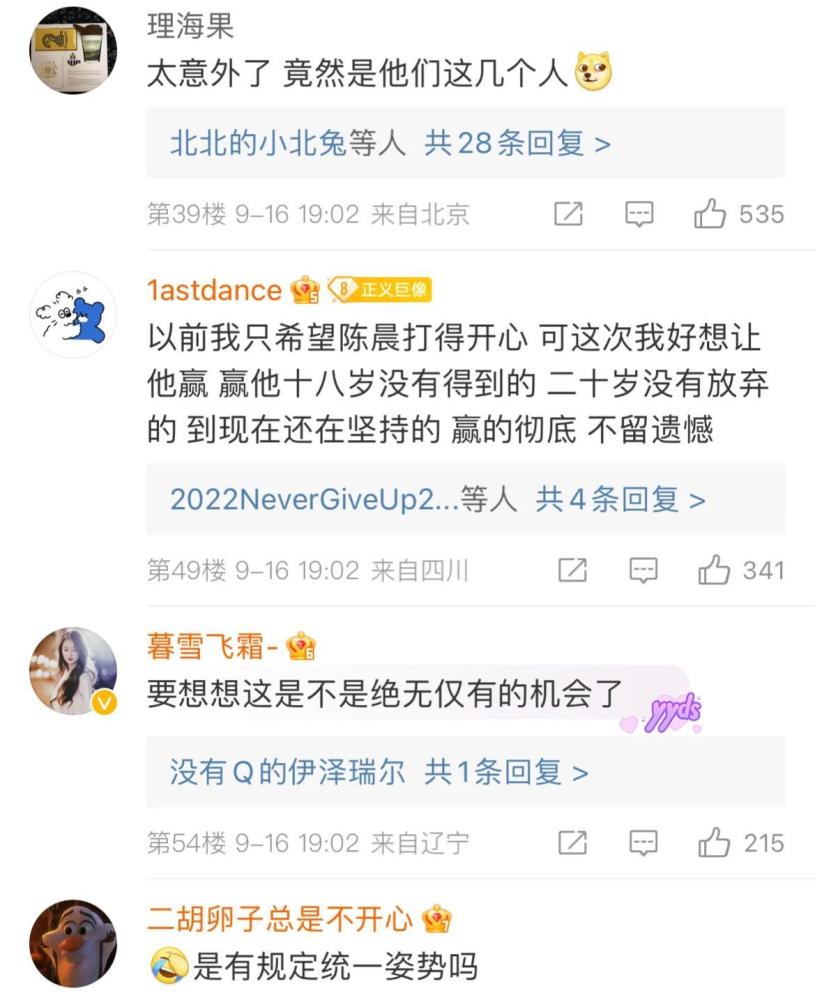Open 二胡卵子总是不开心's profile name
The image size is (815, 1000).
280,917
